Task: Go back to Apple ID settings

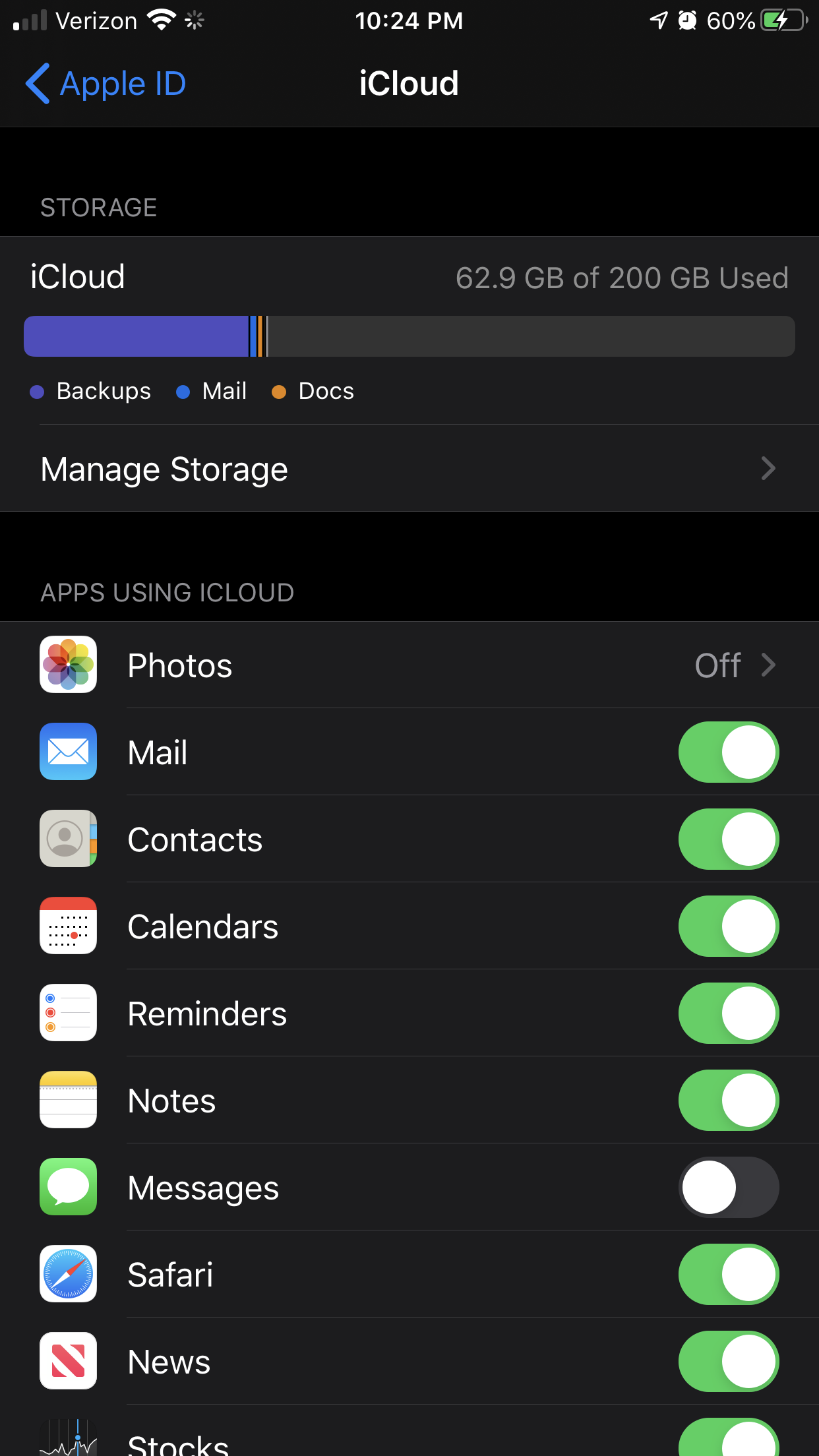Action: coord(106,84)
